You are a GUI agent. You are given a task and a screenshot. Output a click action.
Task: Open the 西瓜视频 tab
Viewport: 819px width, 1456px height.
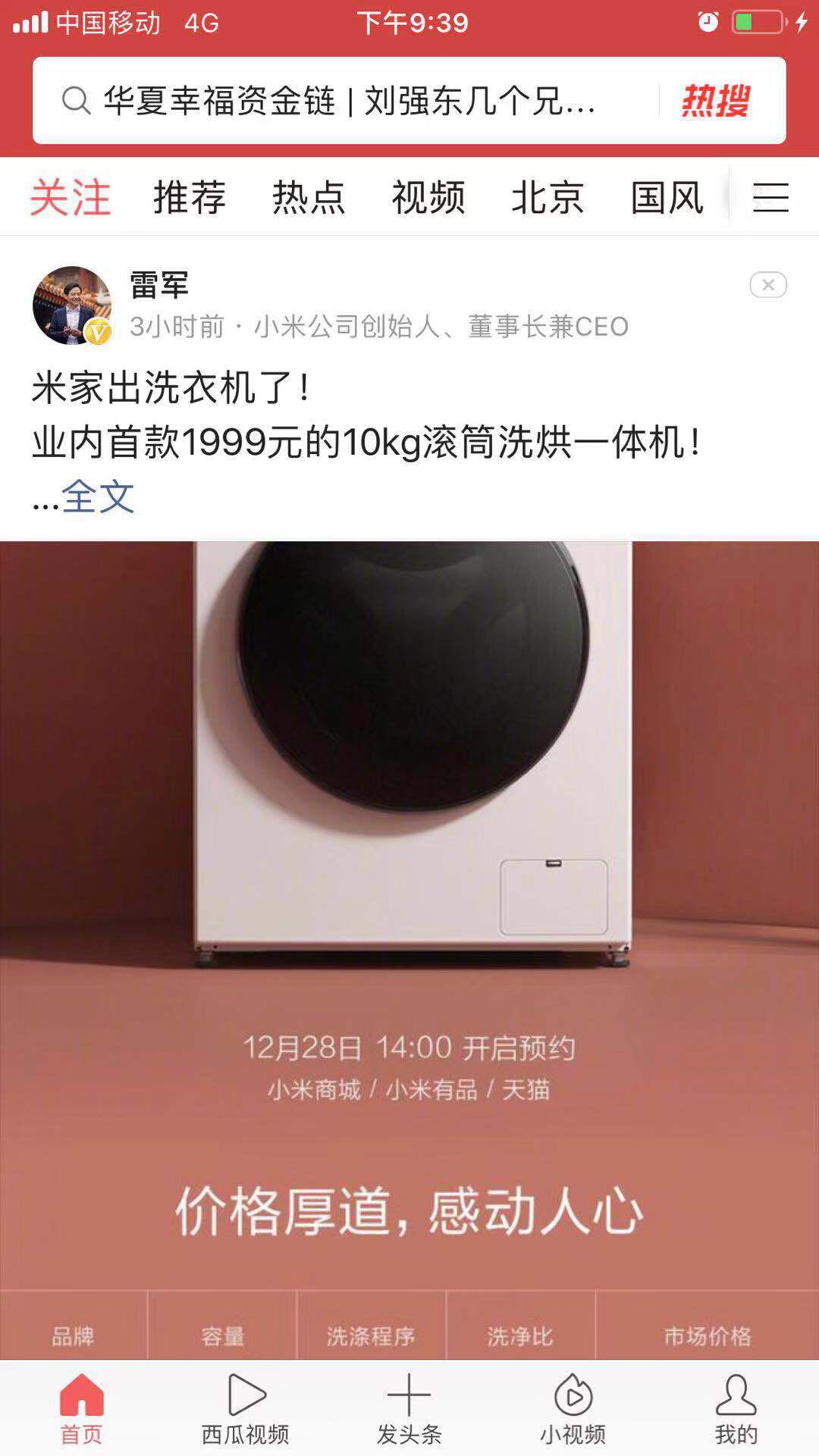pos(245,1408)
